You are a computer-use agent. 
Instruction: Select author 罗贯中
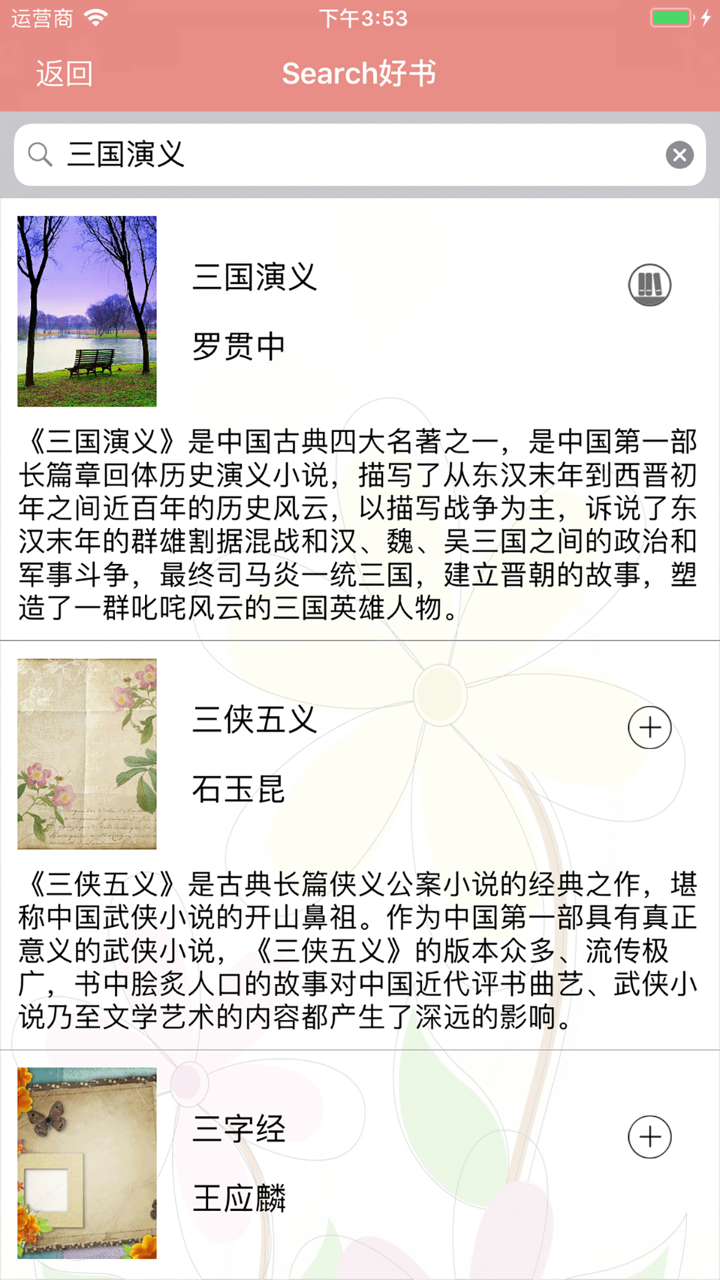[x=239, y=345]
